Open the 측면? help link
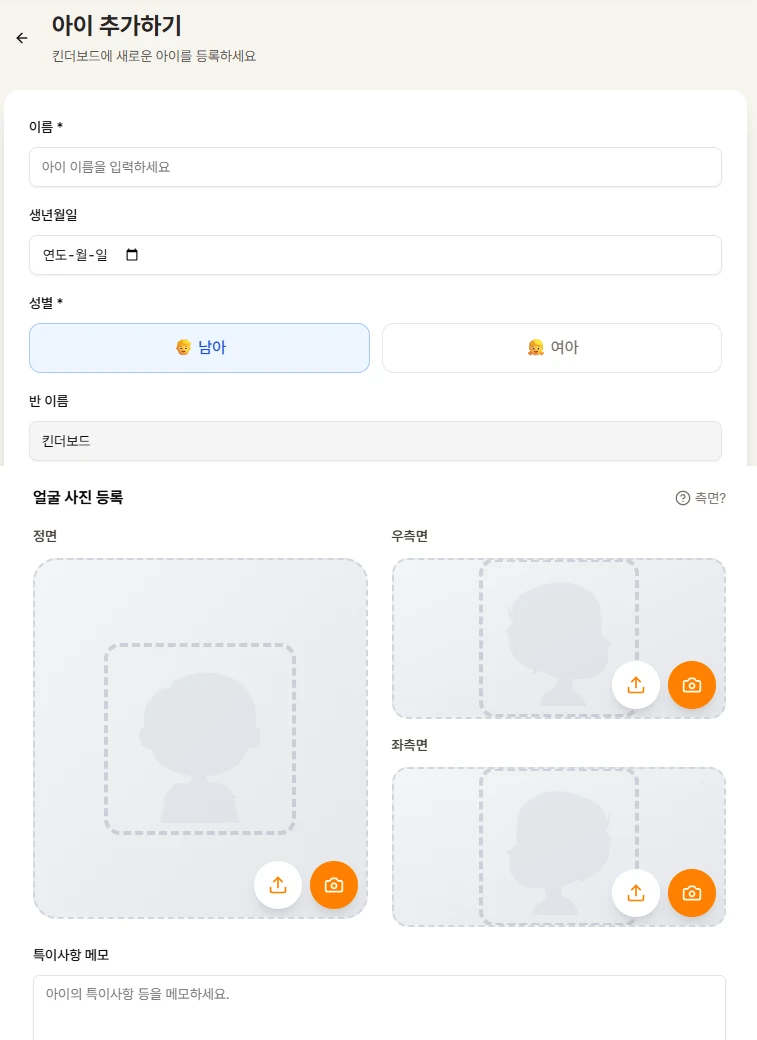This screenshot has width=757, height=1040. coord(700,498)
